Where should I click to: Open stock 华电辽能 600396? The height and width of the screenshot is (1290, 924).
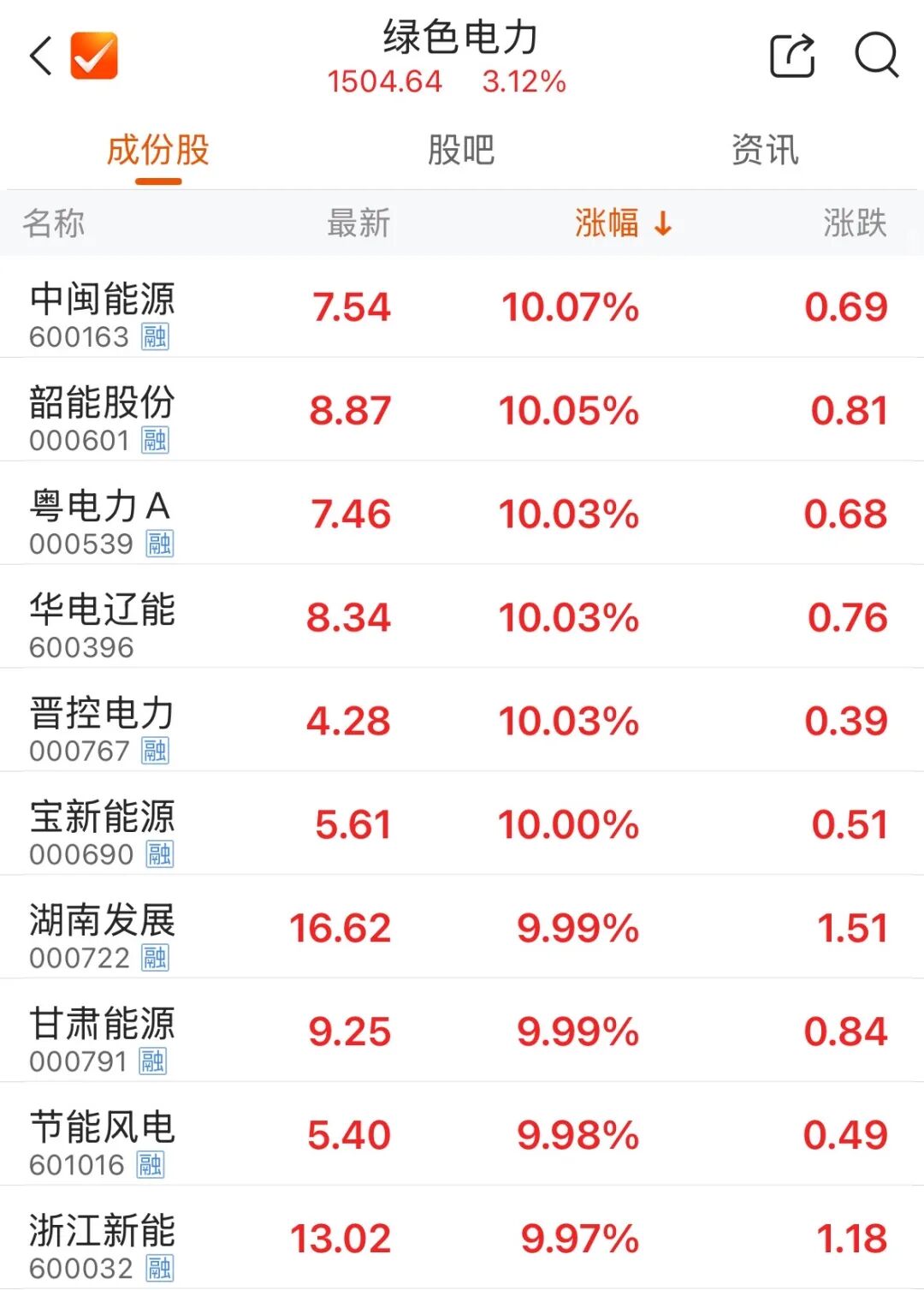103,625
